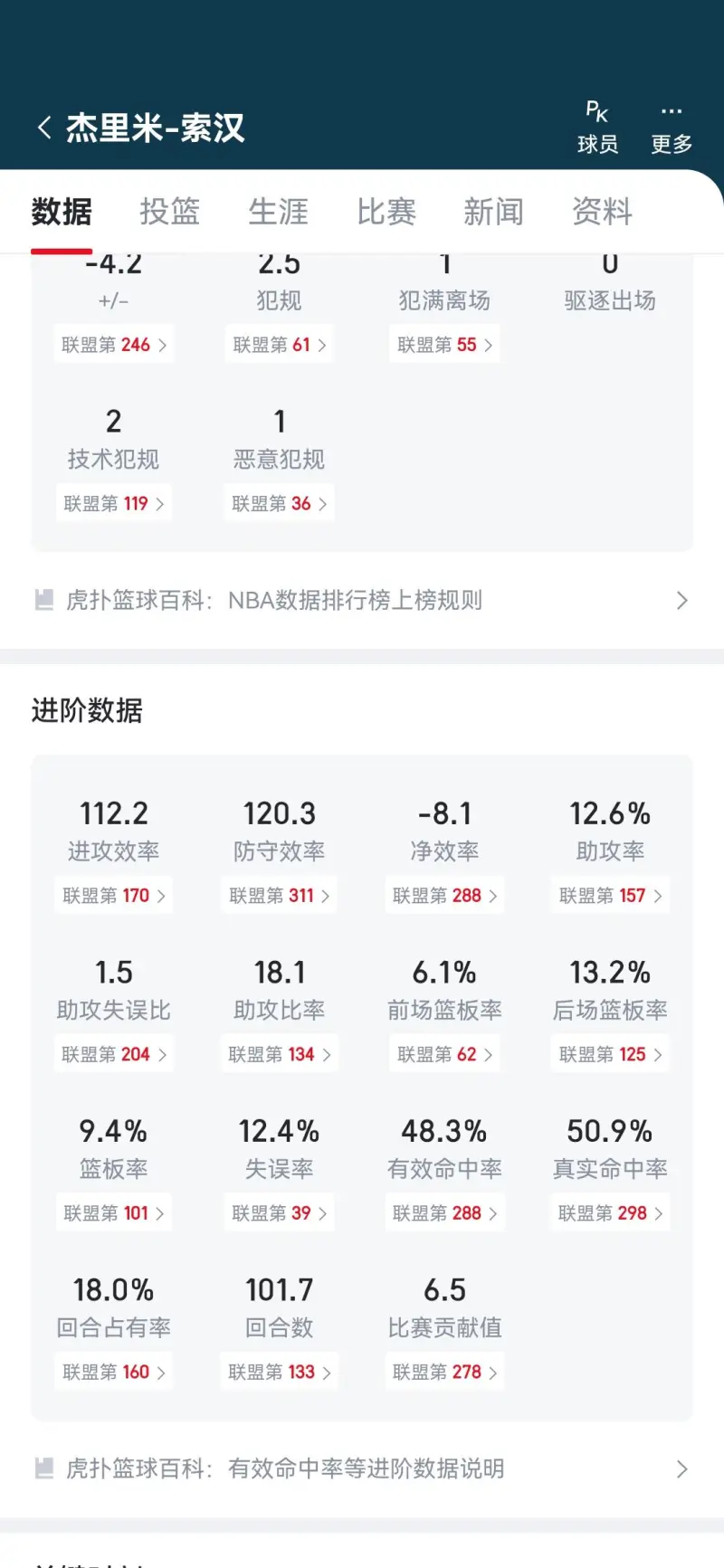The width and height of the screenshot is (724, 1568).
Task: Open 回合占有率 league rank 160
Action: pyautogui.click(x=114, y=1373)
